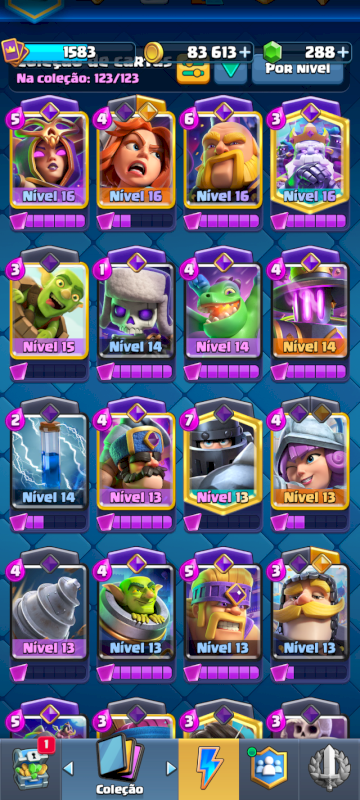Add gold with the plus button

click(x=245, y=52)
